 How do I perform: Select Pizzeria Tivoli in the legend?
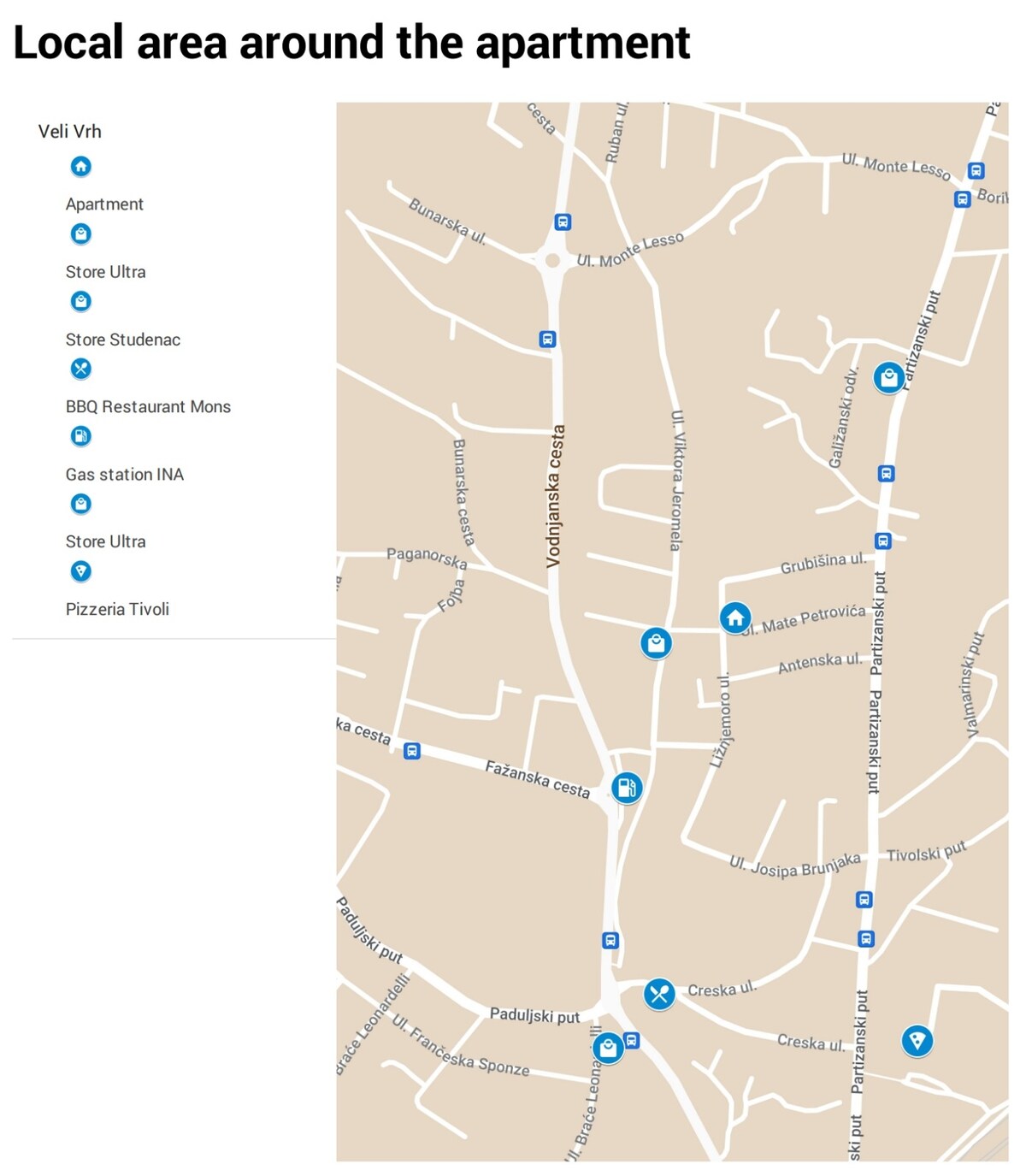pyautogui.click(x=117, y=609)
